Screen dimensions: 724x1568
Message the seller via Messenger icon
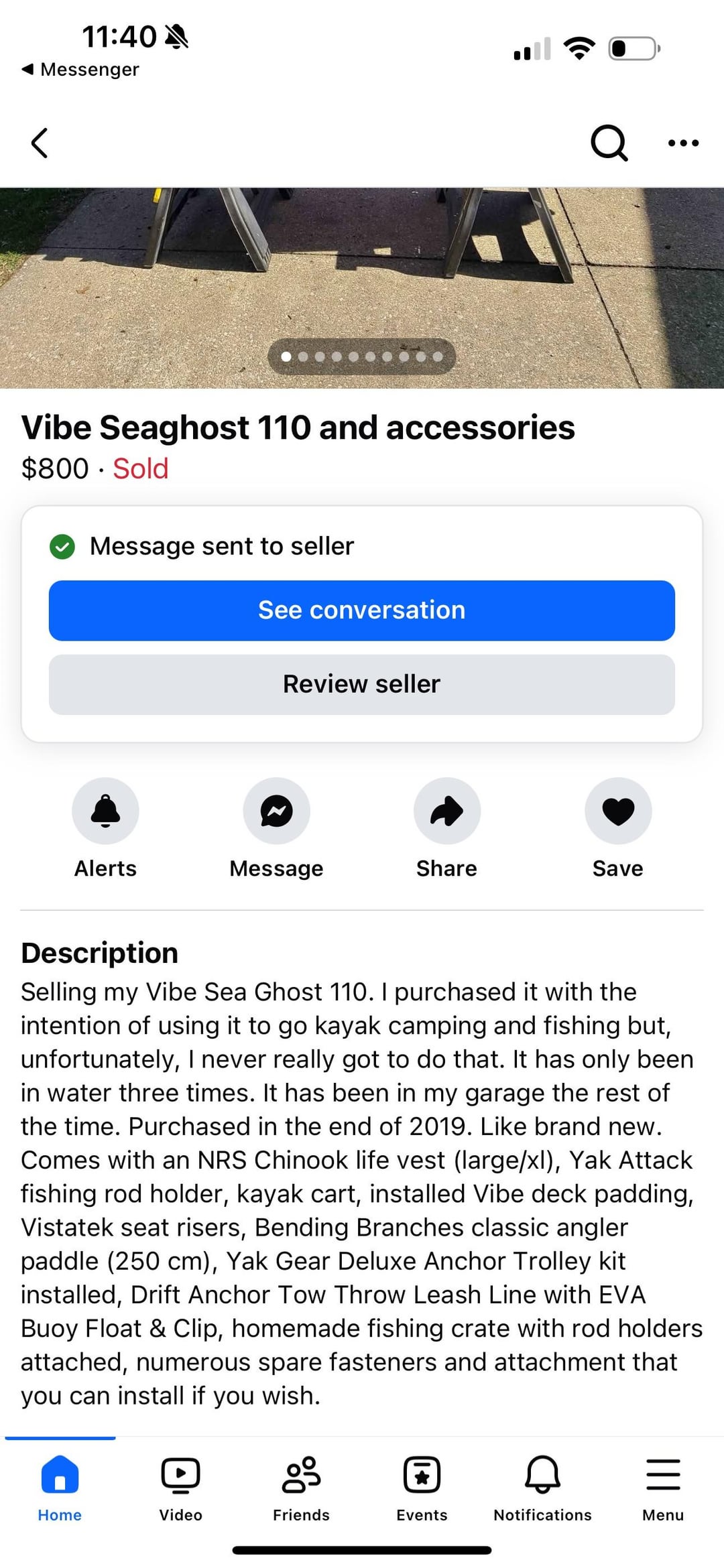pos(276,811)
